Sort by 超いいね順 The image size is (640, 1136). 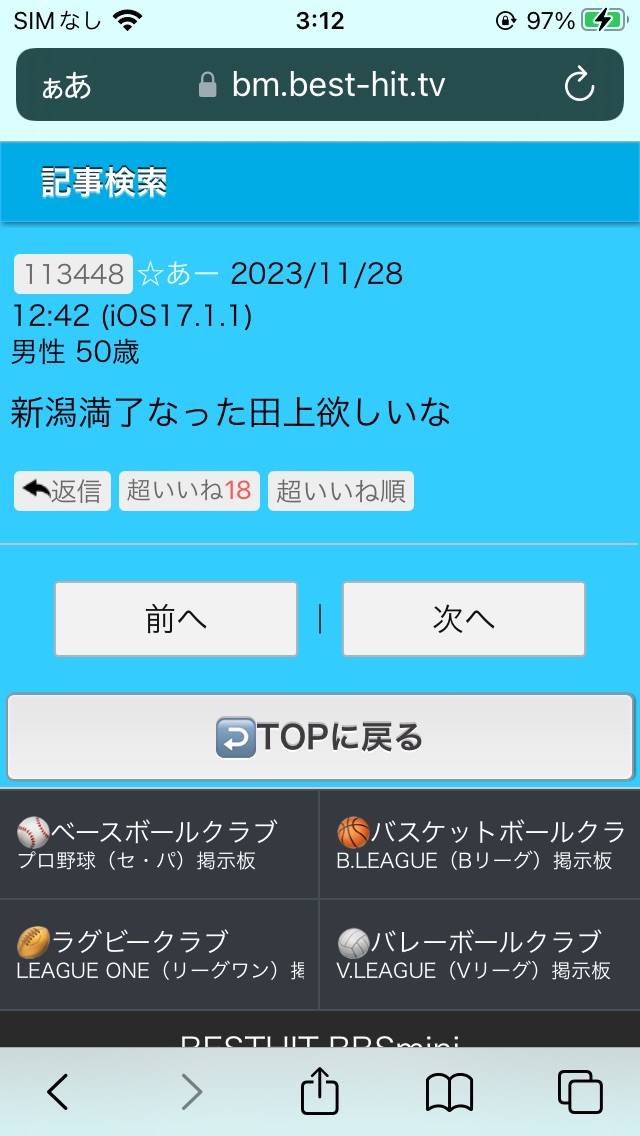pos(341,491)
